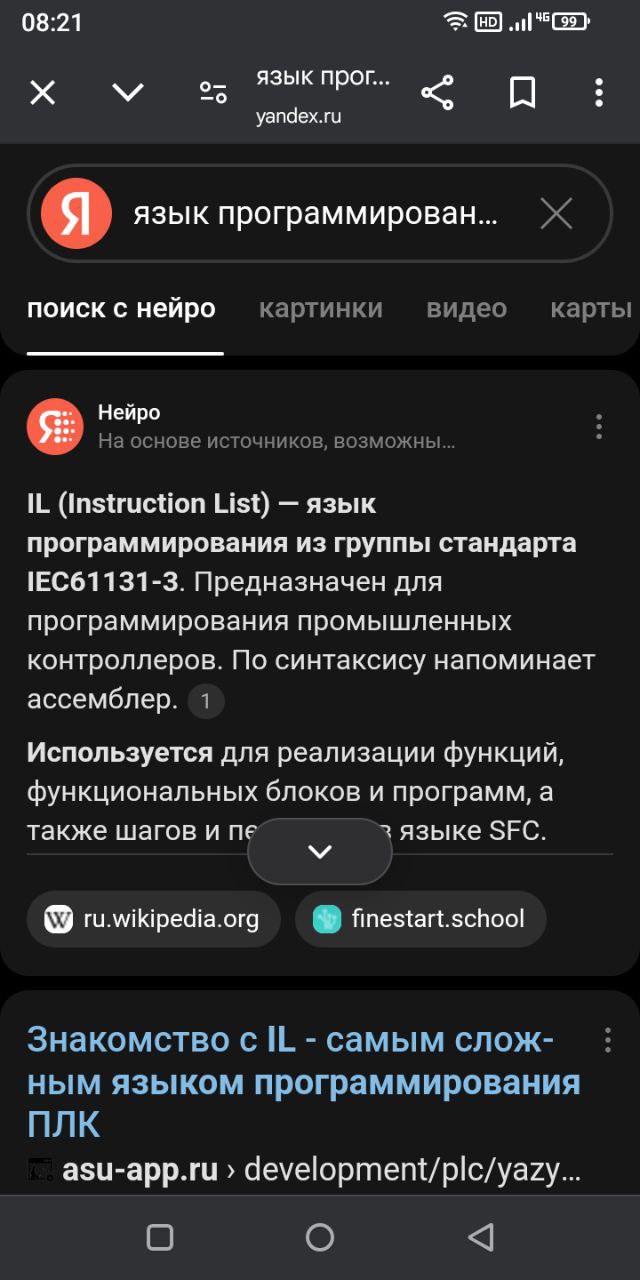Viewport: 640px width, 1280px height.
Task: Share this page
Action: 437,93
